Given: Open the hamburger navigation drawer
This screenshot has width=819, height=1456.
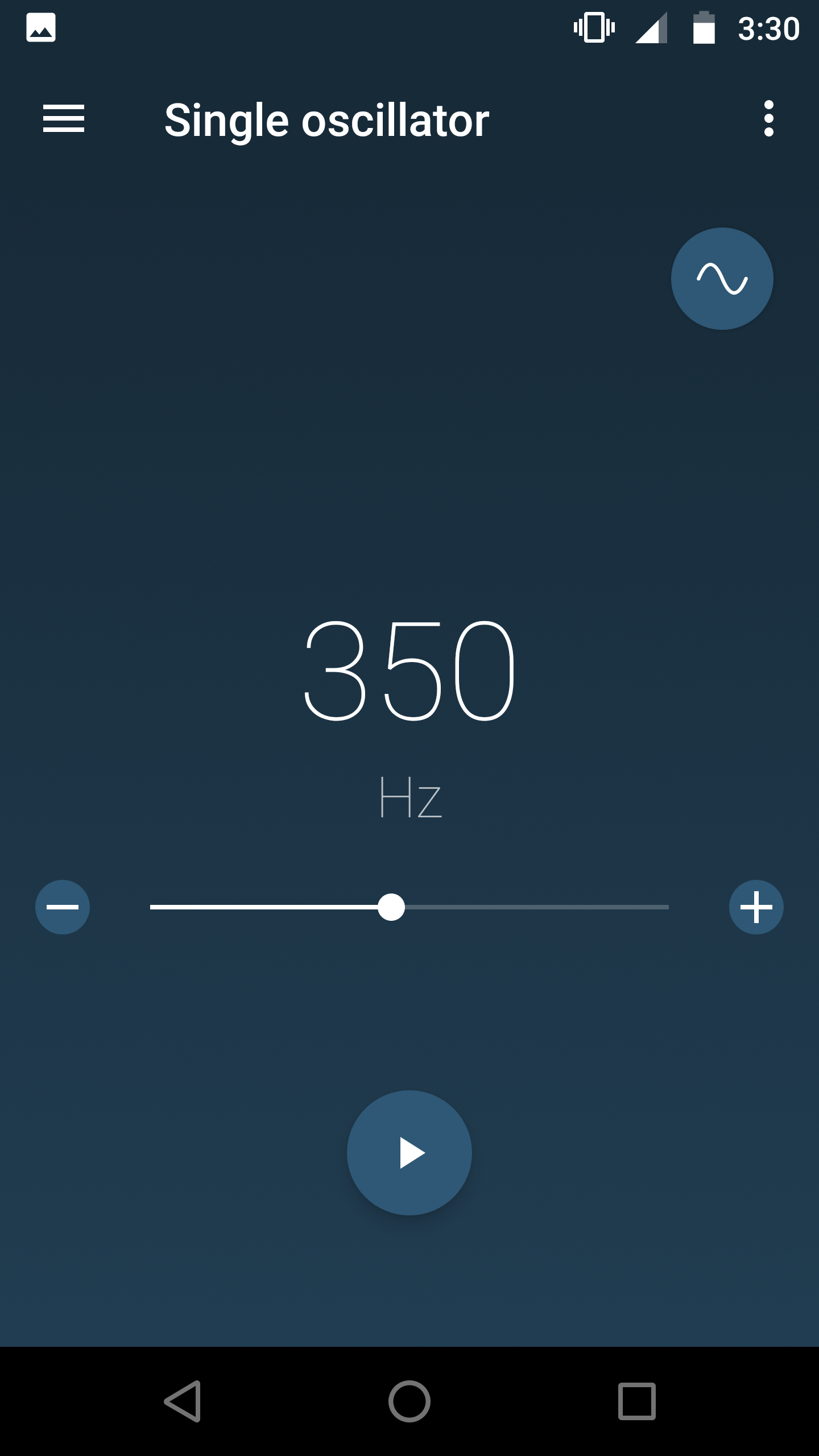Looking at the screenshot, I should tap(64, 119).
